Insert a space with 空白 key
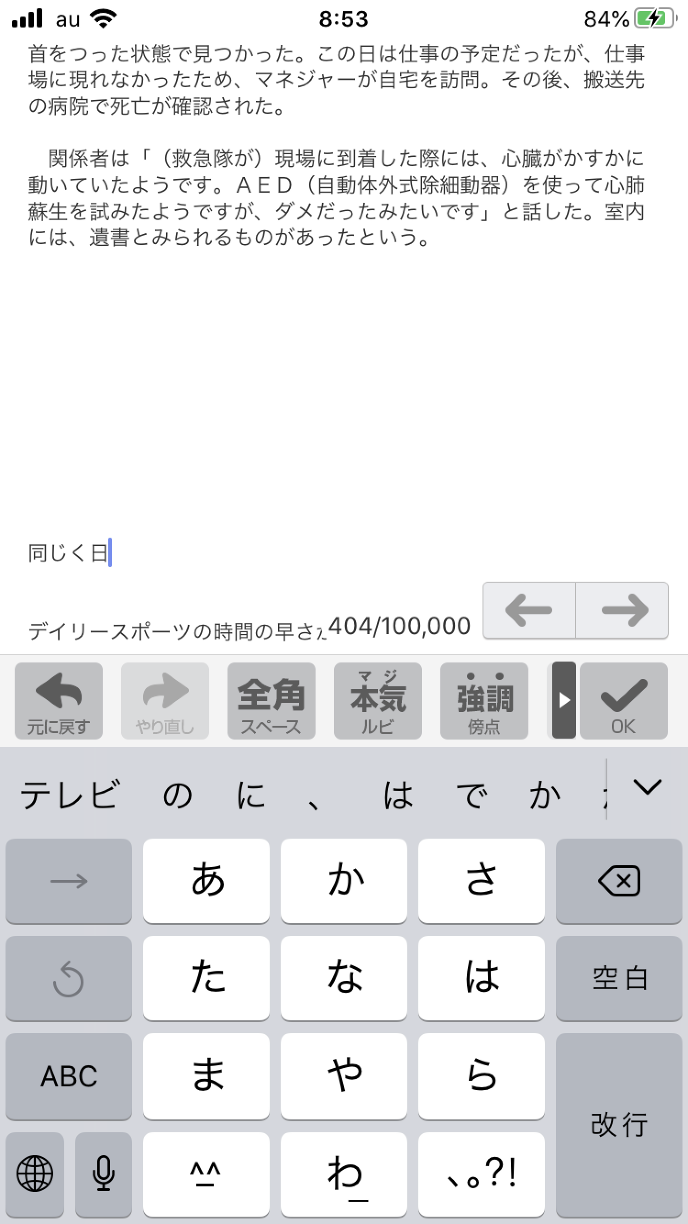The image size is (688, 1224). coord(618,979)
